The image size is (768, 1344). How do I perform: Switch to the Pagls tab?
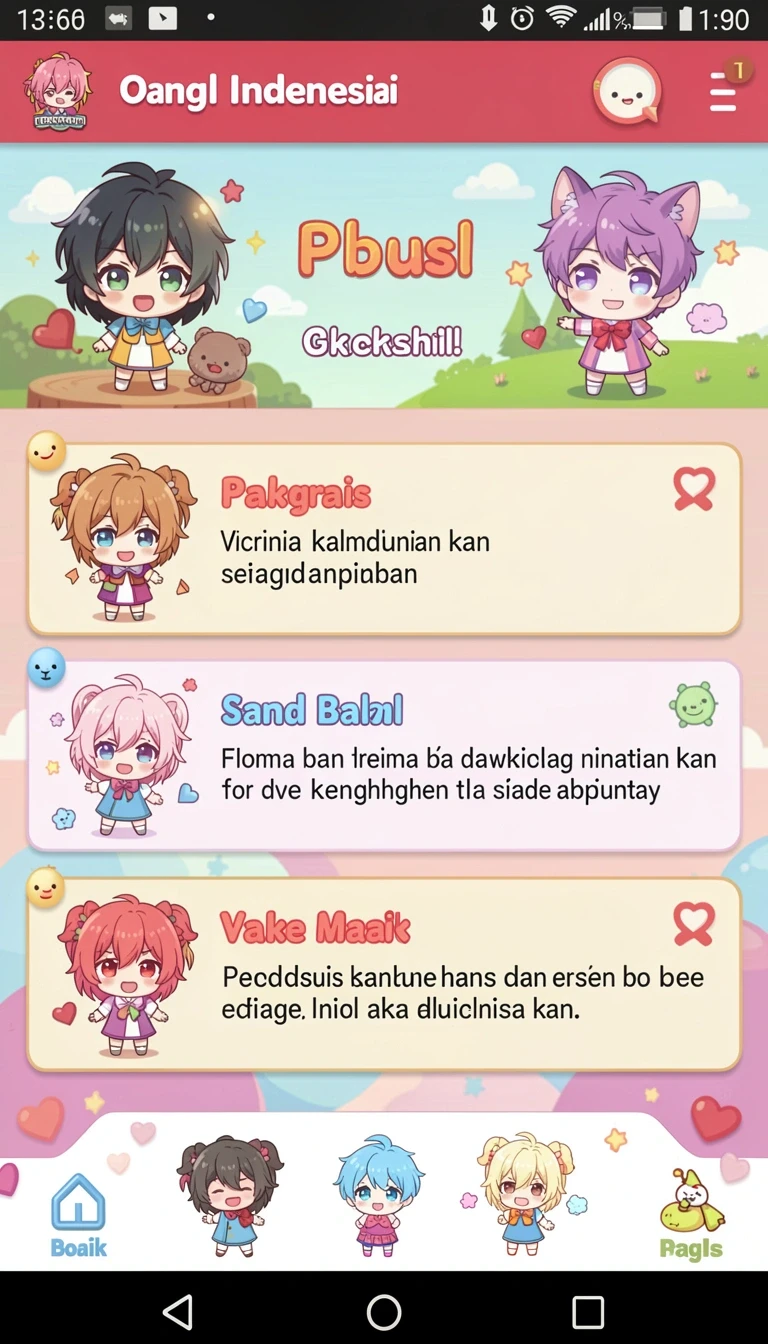(691, 1215)
